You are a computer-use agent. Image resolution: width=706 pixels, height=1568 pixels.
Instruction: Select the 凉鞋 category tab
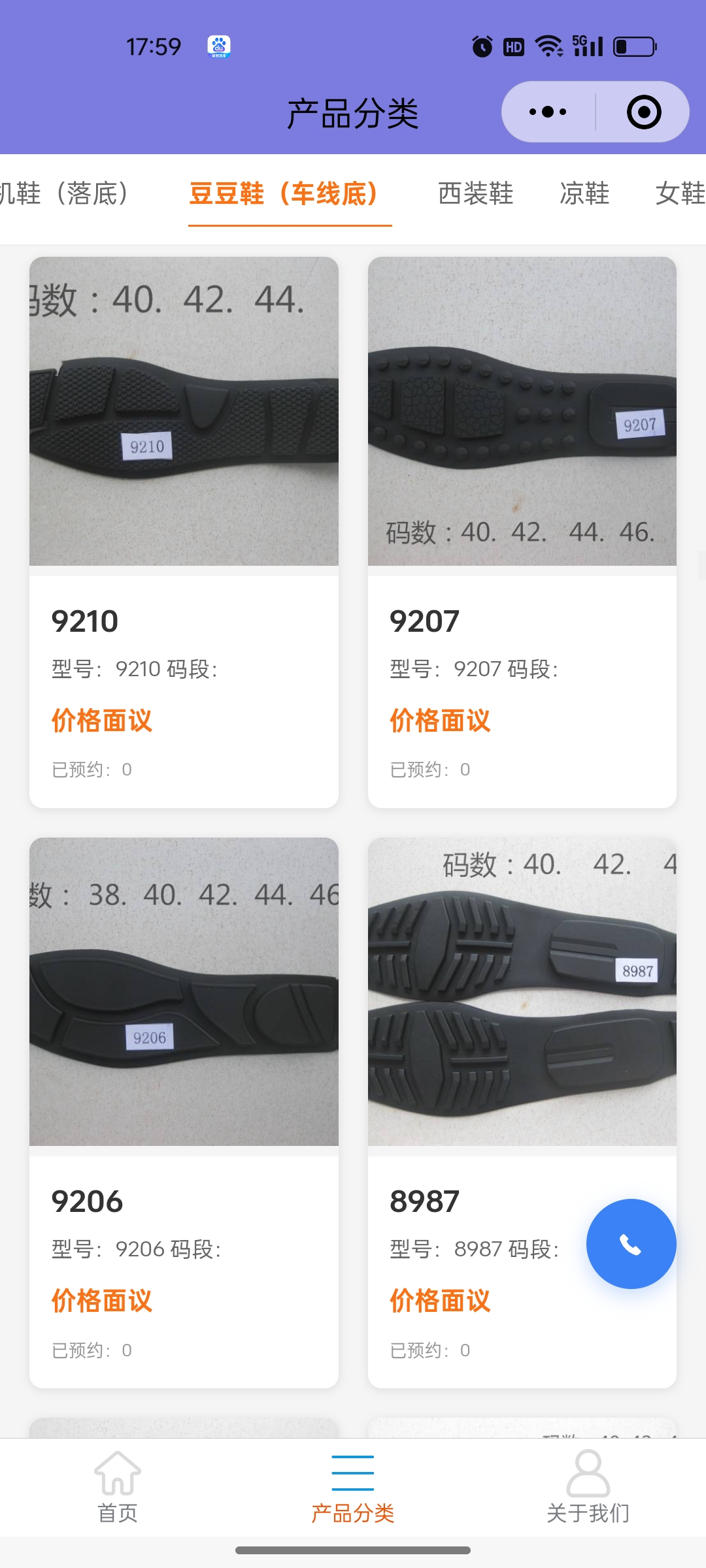pos(584,193)
